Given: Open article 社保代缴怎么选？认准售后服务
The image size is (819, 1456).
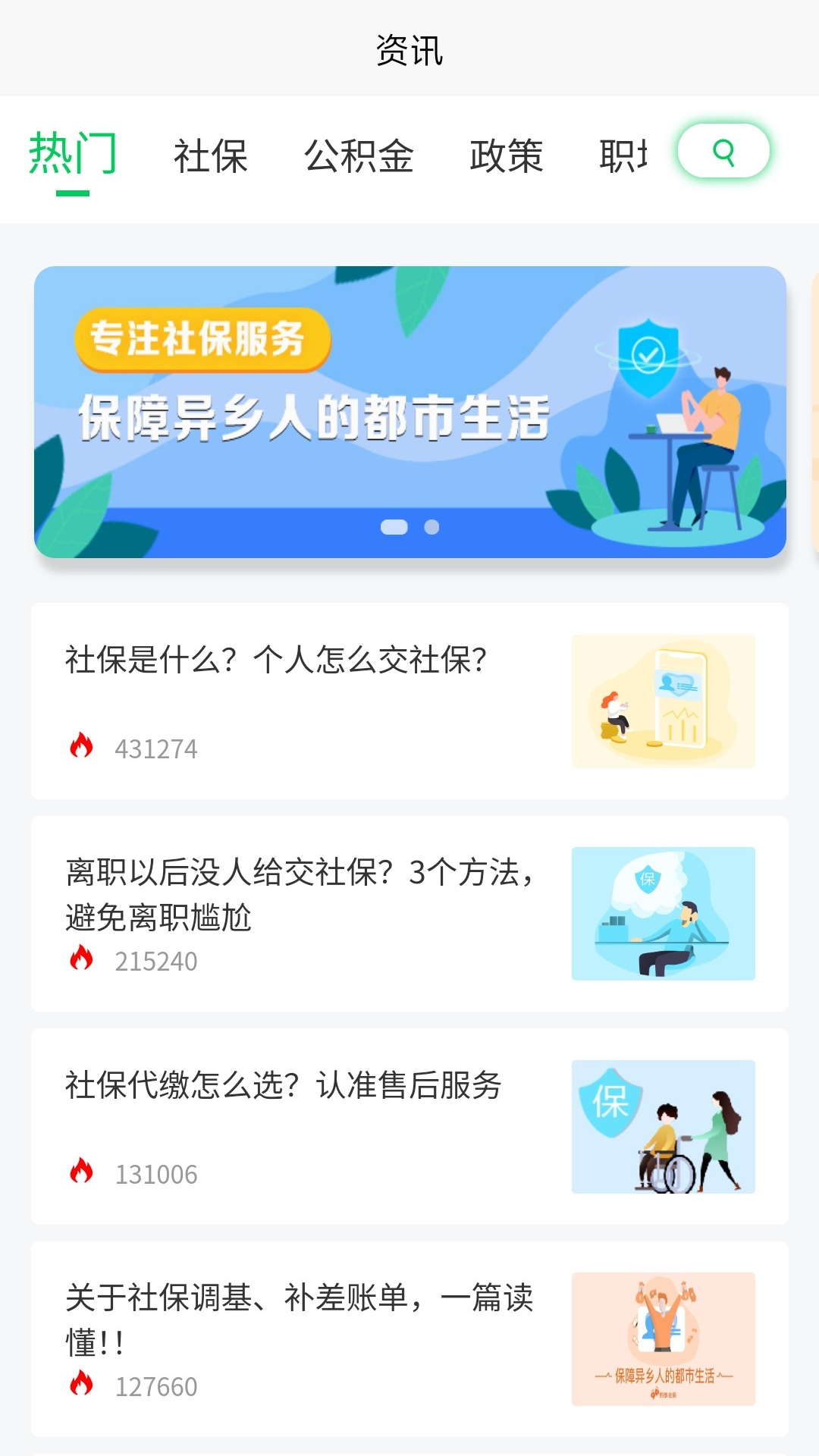Looking at the screenshot, I should pos(284,1084).
